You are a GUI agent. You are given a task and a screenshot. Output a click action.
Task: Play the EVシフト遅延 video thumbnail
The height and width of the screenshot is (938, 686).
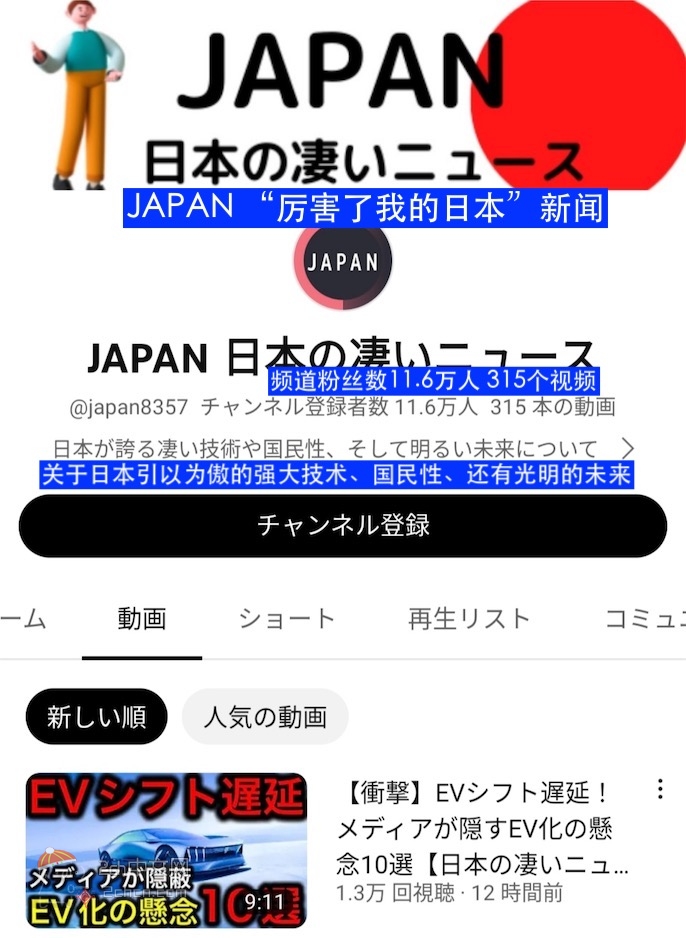click(x=166, y=850)
